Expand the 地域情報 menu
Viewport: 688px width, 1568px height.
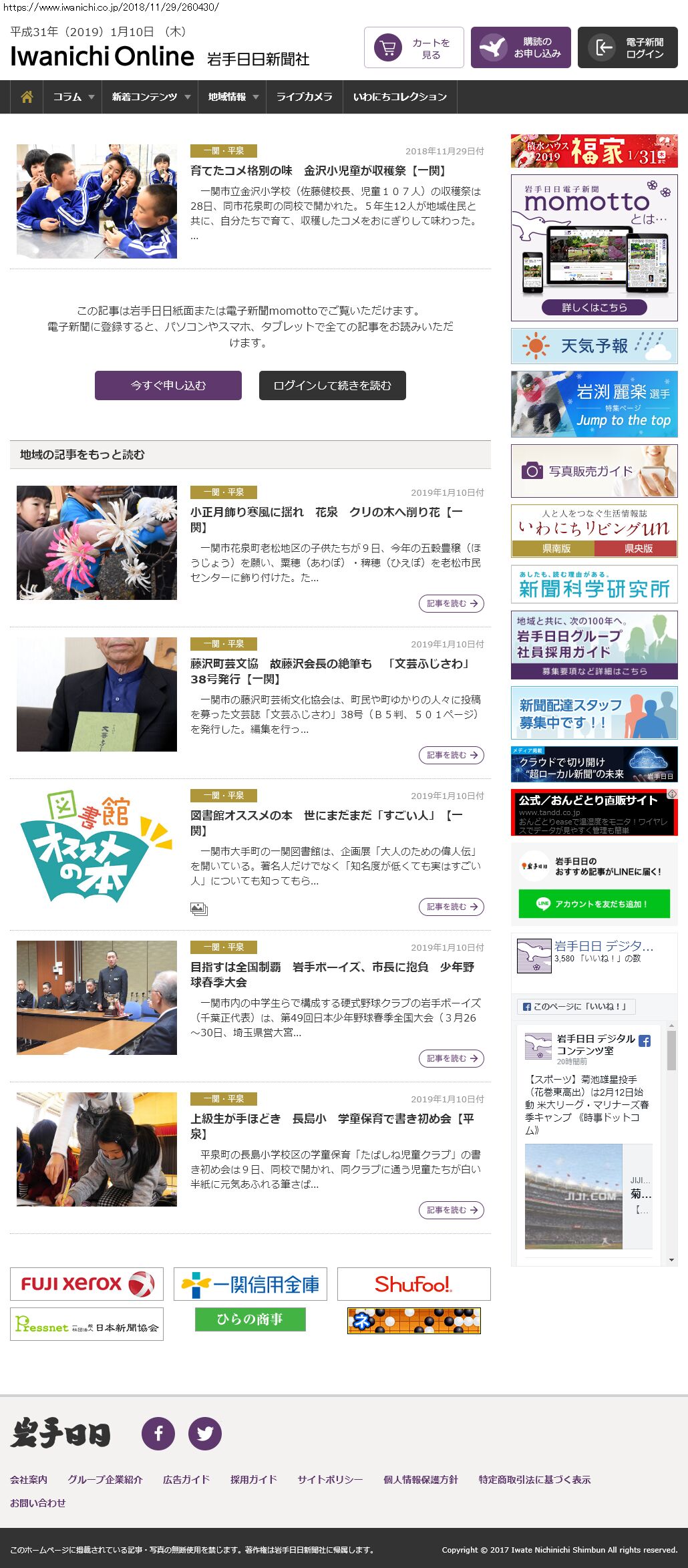click(x=232, y=97)
